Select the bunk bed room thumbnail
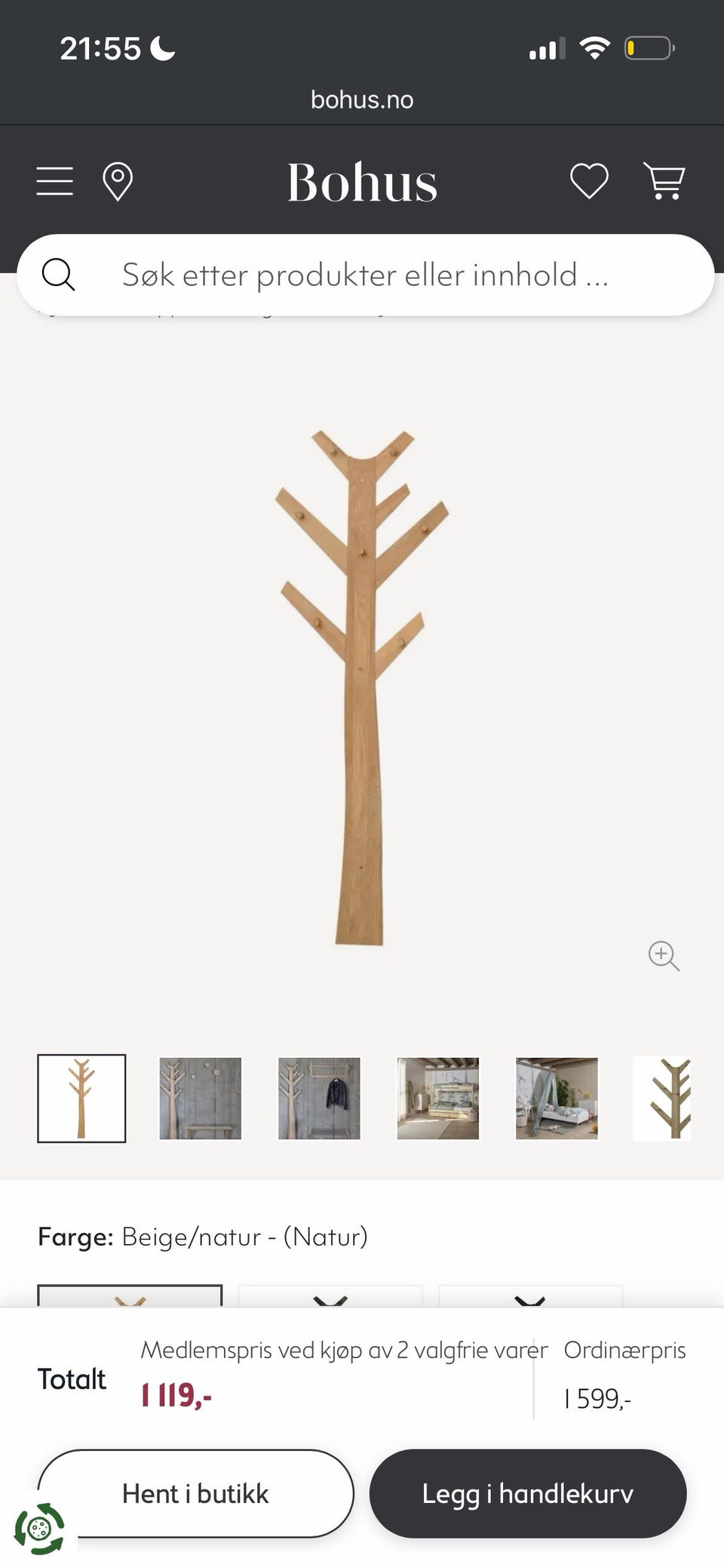 click(438, 1098)
